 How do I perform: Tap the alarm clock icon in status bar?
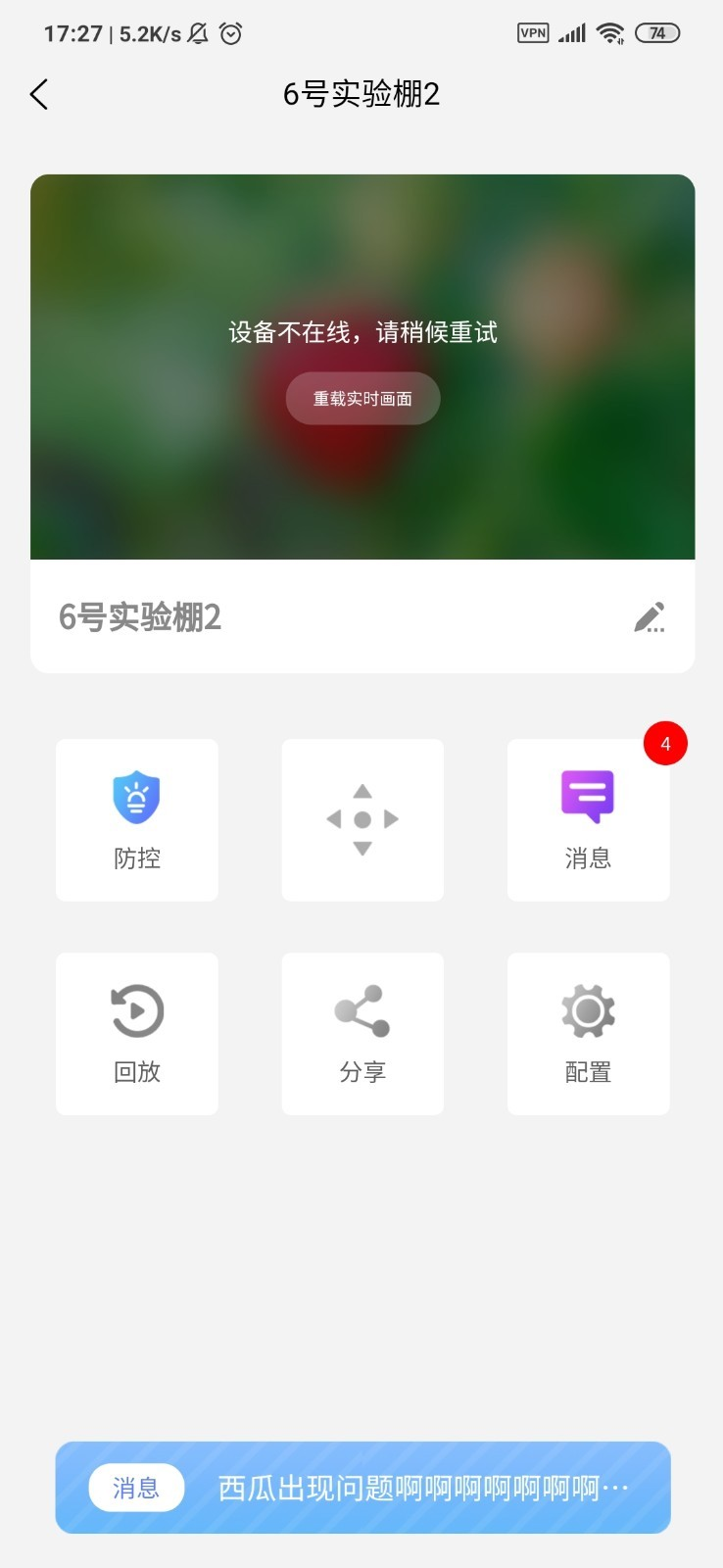tap(231, 32)
